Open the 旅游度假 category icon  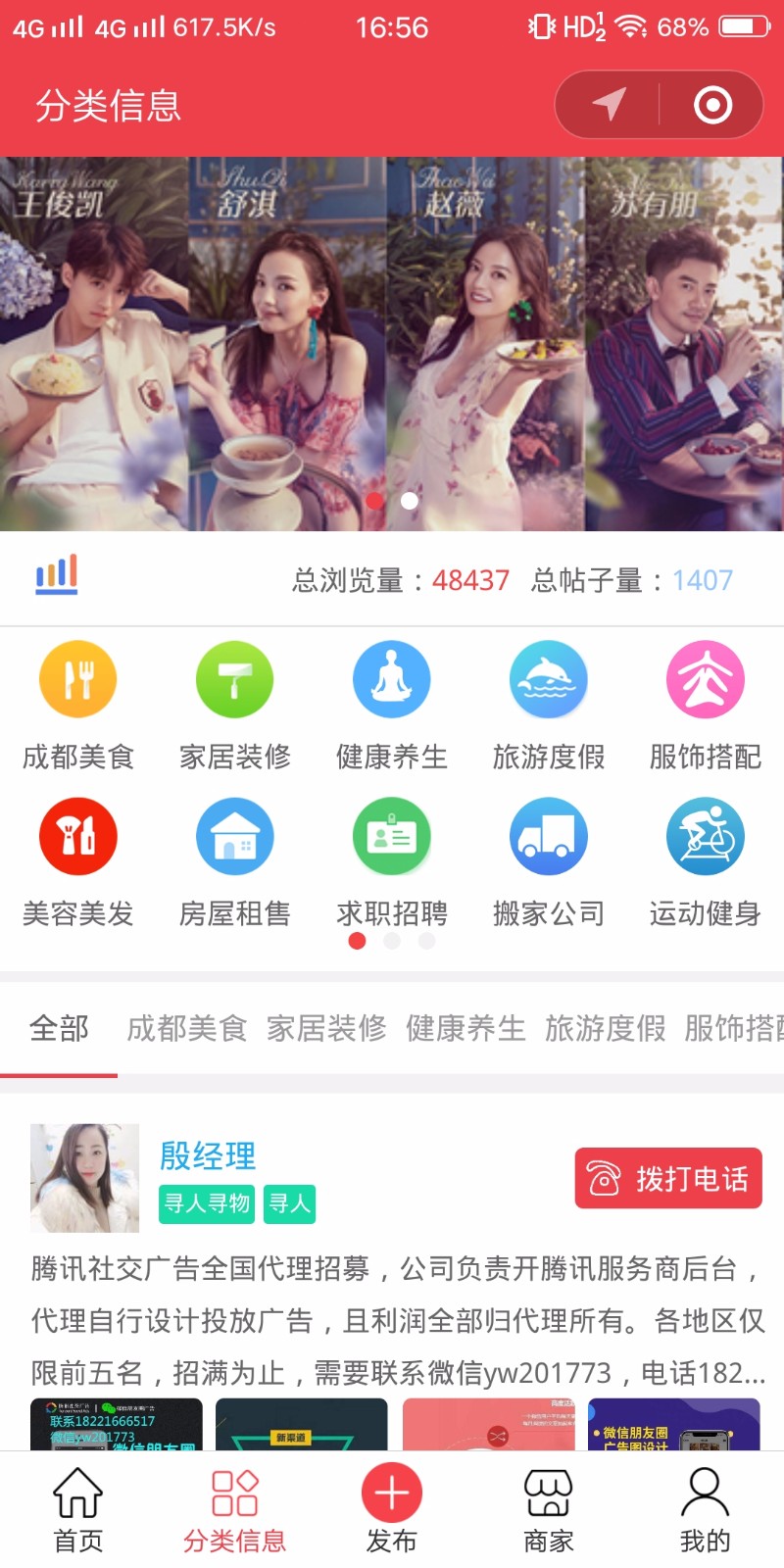point(549,680)
